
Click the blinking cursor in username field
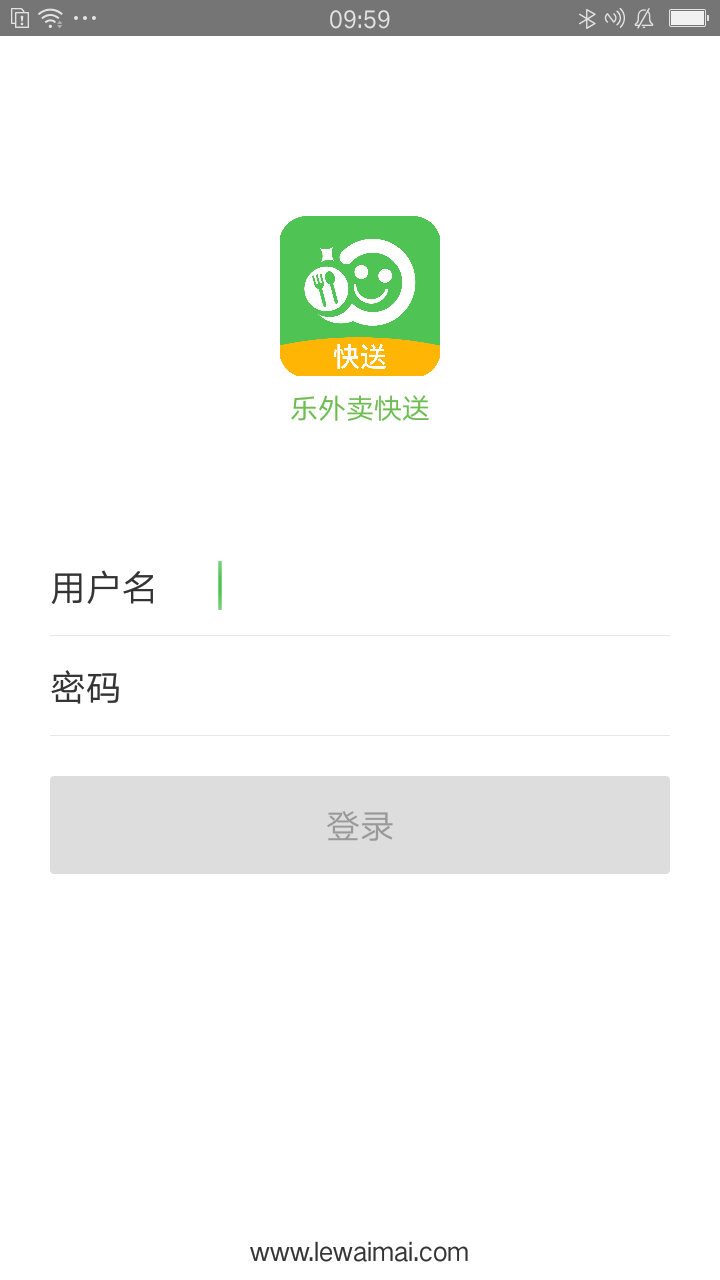pos(220,586)
